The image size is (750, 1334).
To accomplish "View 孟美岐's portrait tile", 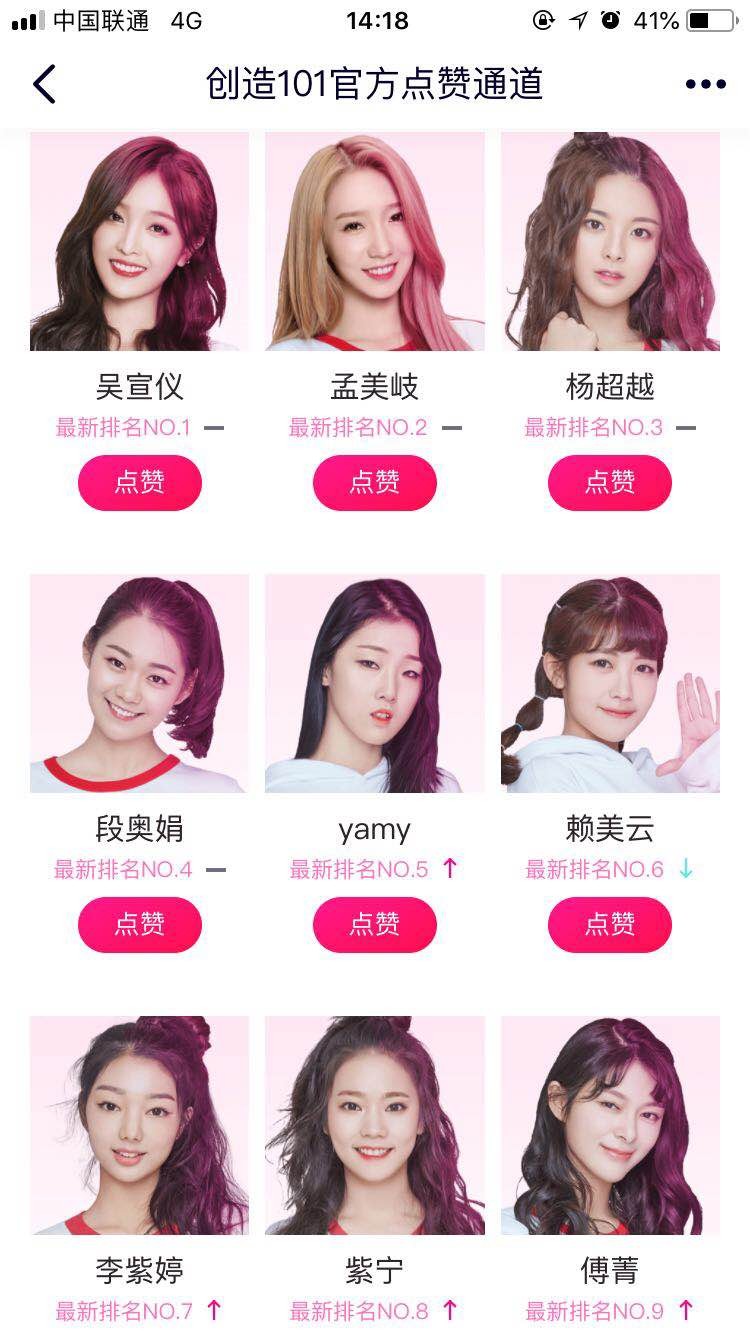I will [x=375, y=241].
